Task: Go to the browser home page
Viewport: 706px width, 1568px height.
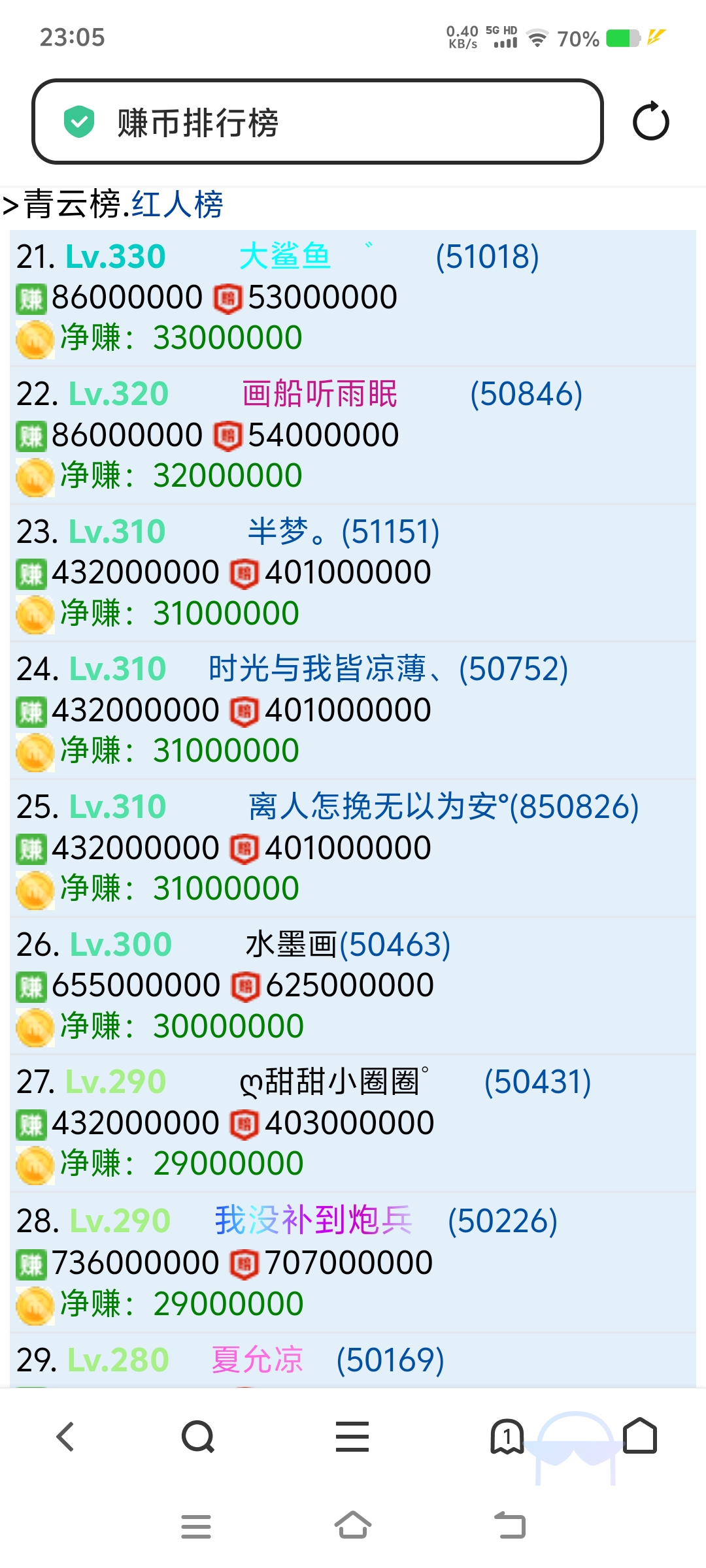Action: pyautogui.click(x=639, y=1437)
